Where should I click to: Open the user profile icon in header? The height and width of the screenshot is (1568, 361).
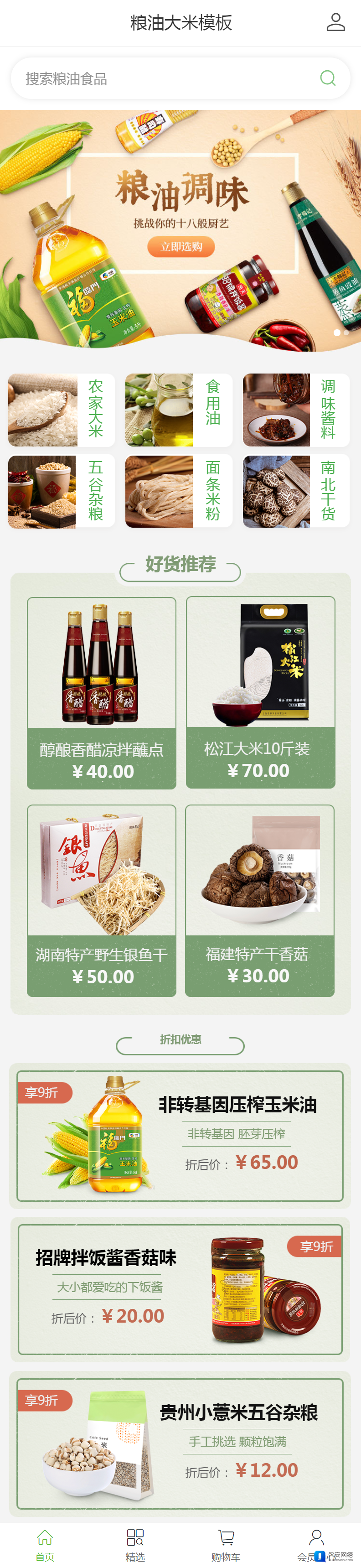pyautogui.click(x=335, y=22)
